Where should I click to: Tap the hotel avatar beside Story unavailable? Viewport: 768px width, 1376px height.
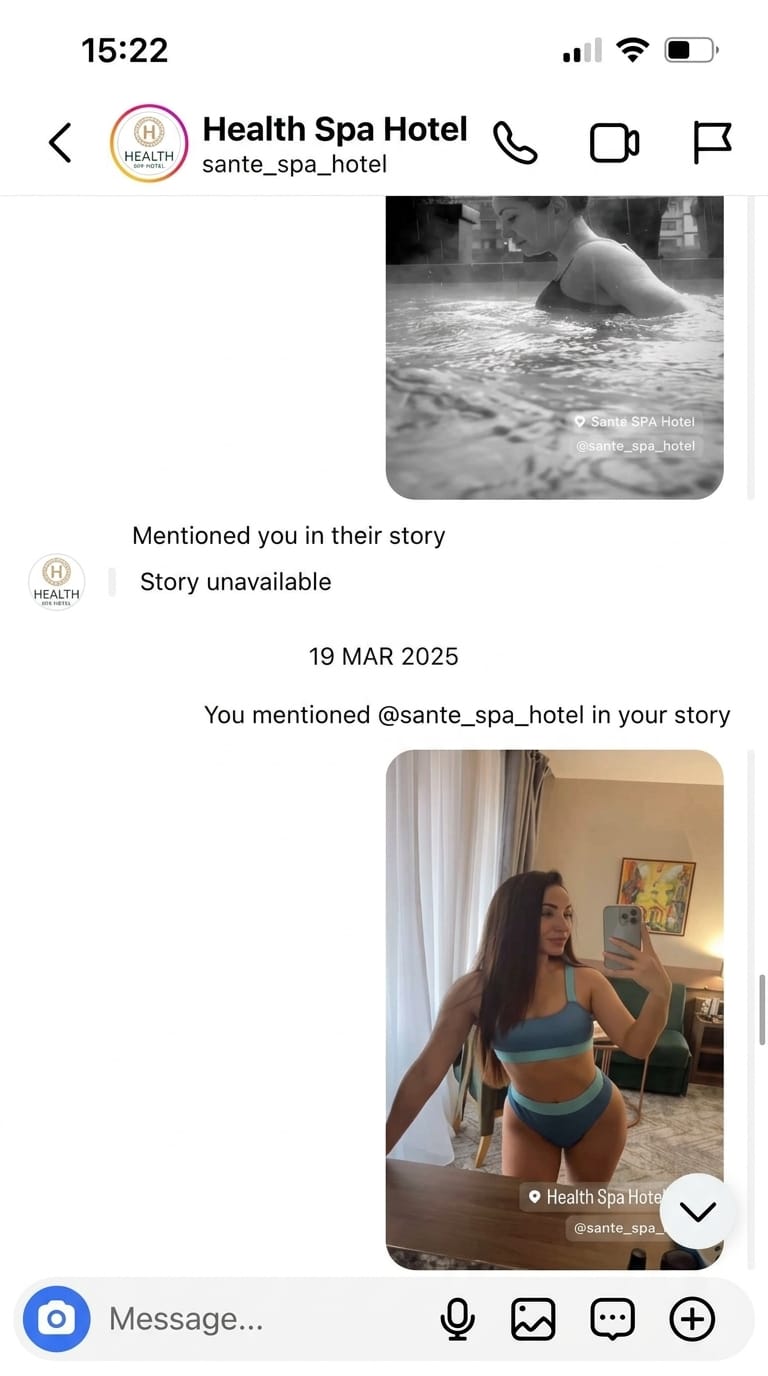coord(56,582)
